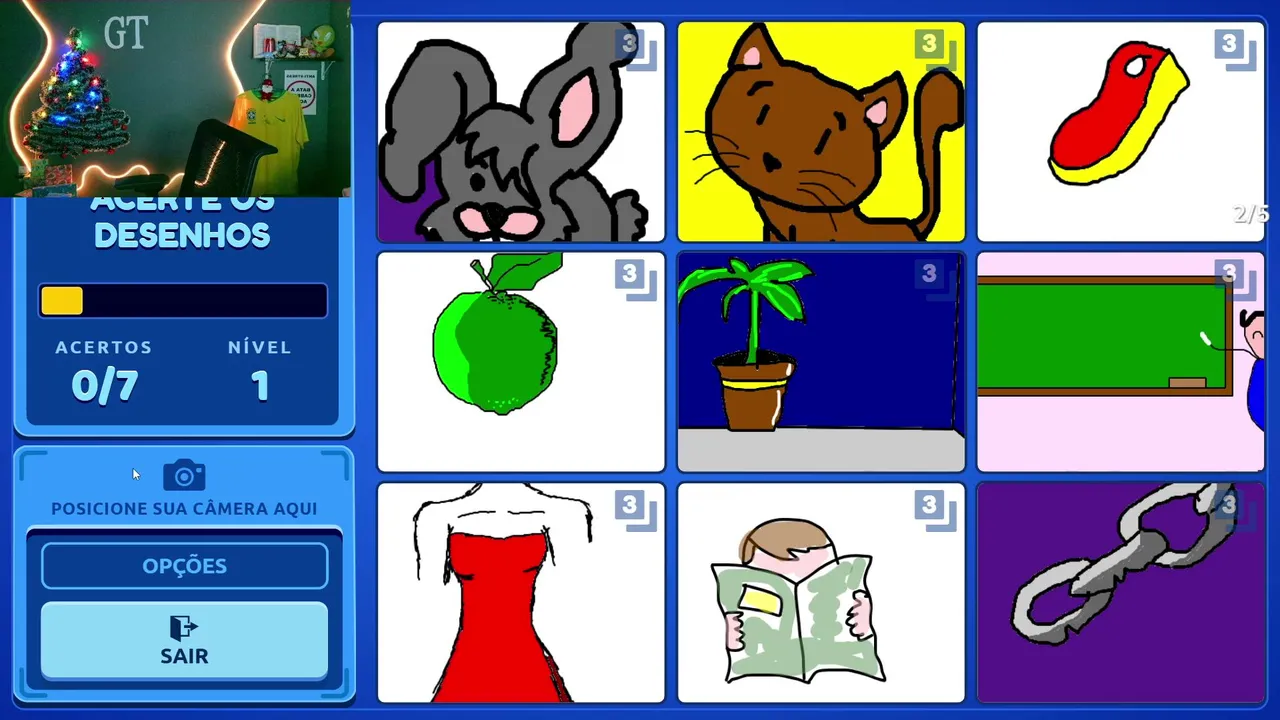The image size is (1280, 720).
Task: Tap the potted plant drawing
Action: click(820, 362)
